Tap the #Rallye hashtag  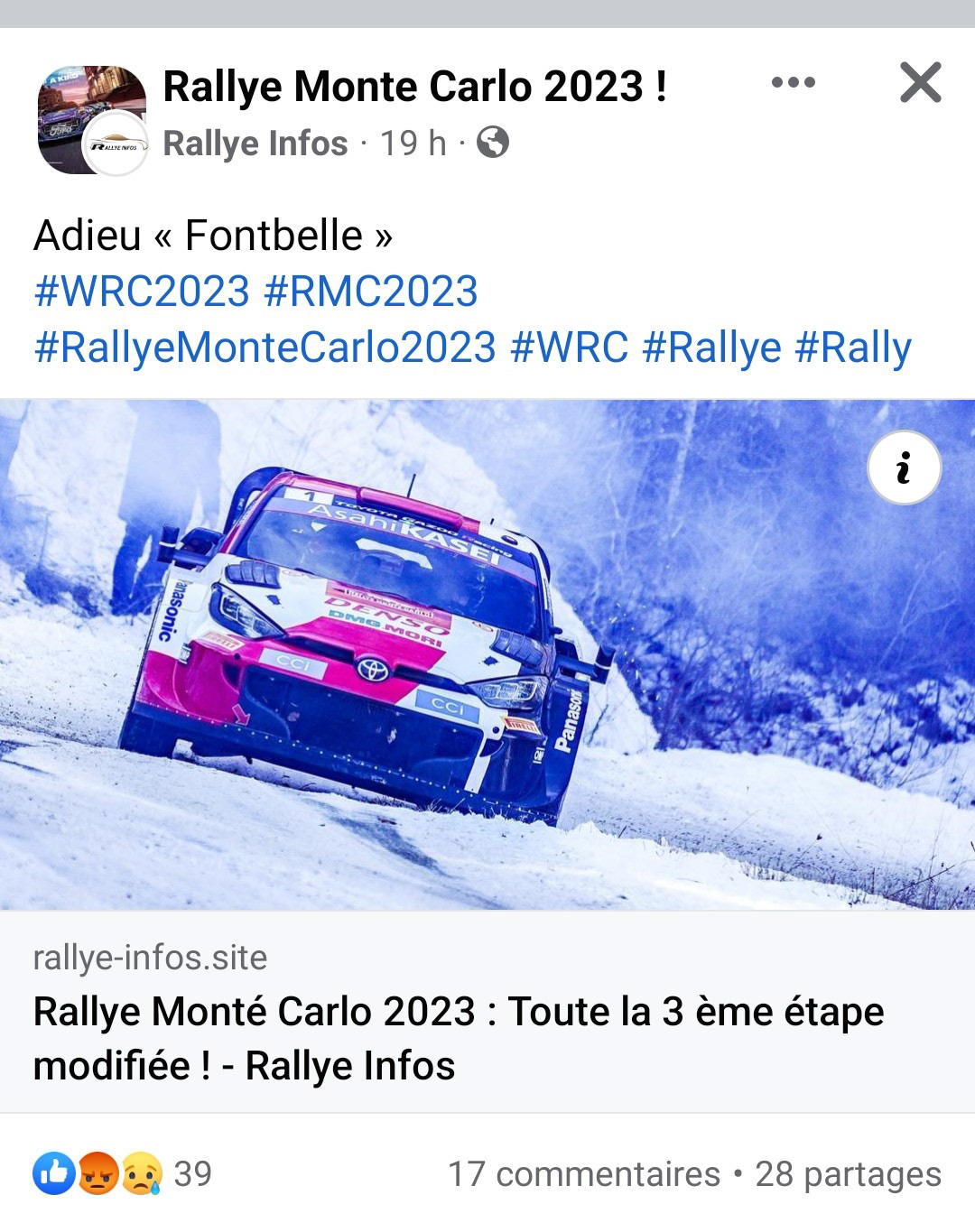[711, 347]
